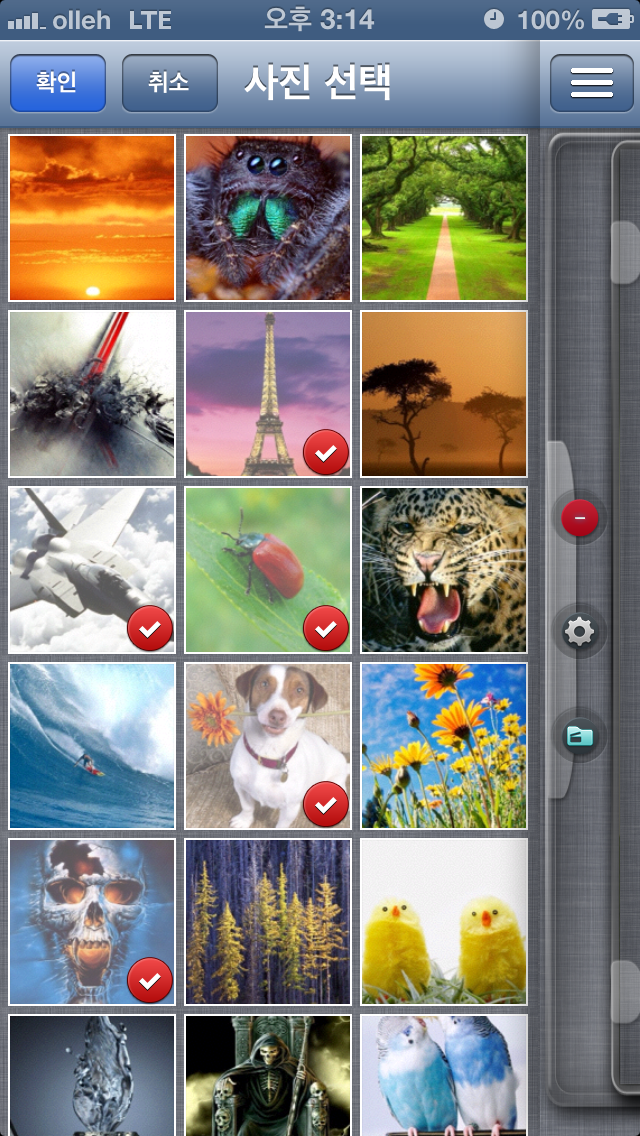Cancel photo selection with 취소

pyautogui.click(x=169, y=83)
